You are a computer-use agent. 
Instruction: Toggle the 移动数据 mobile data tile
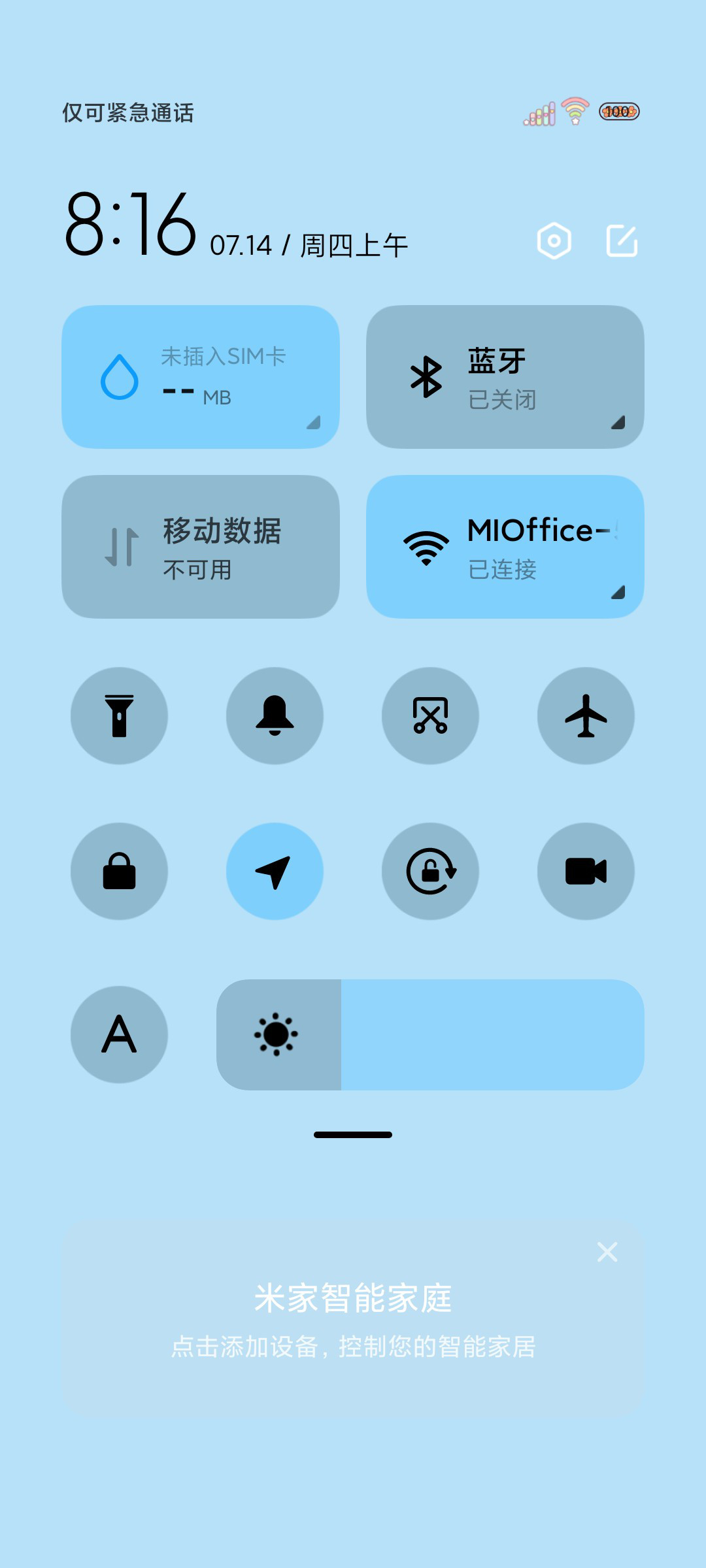(x=201, y=547)
